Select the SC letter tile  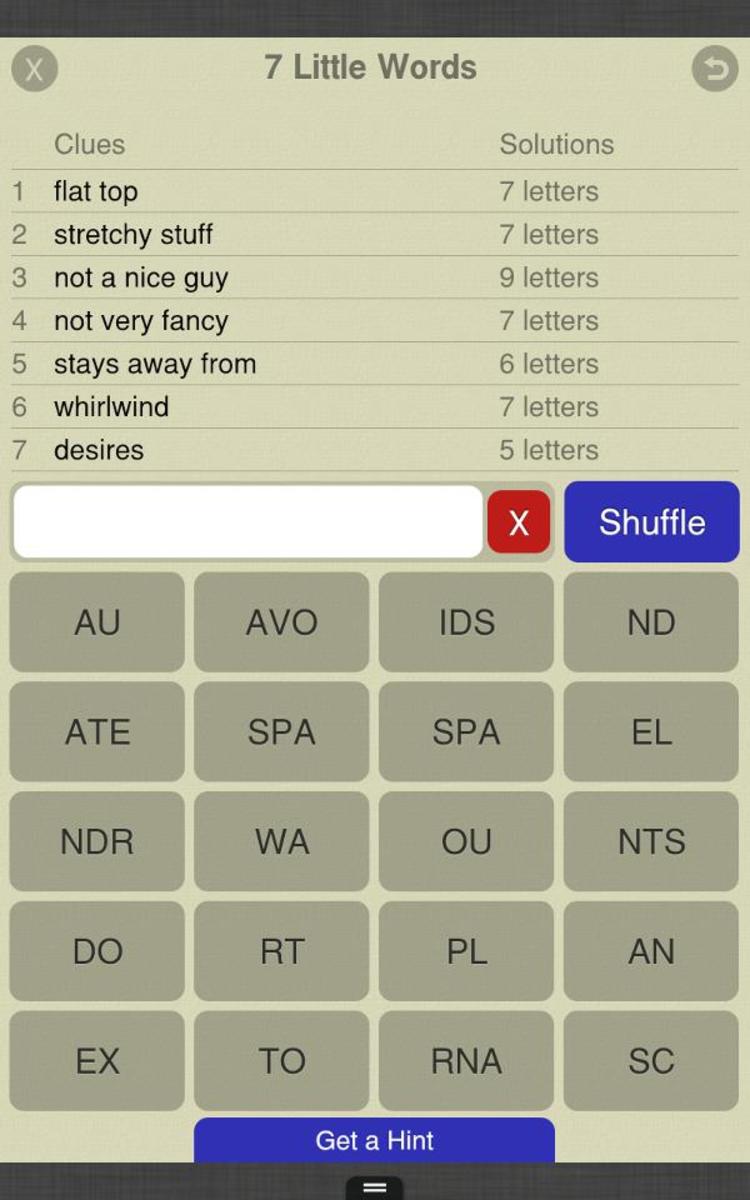pos(651,1061)
